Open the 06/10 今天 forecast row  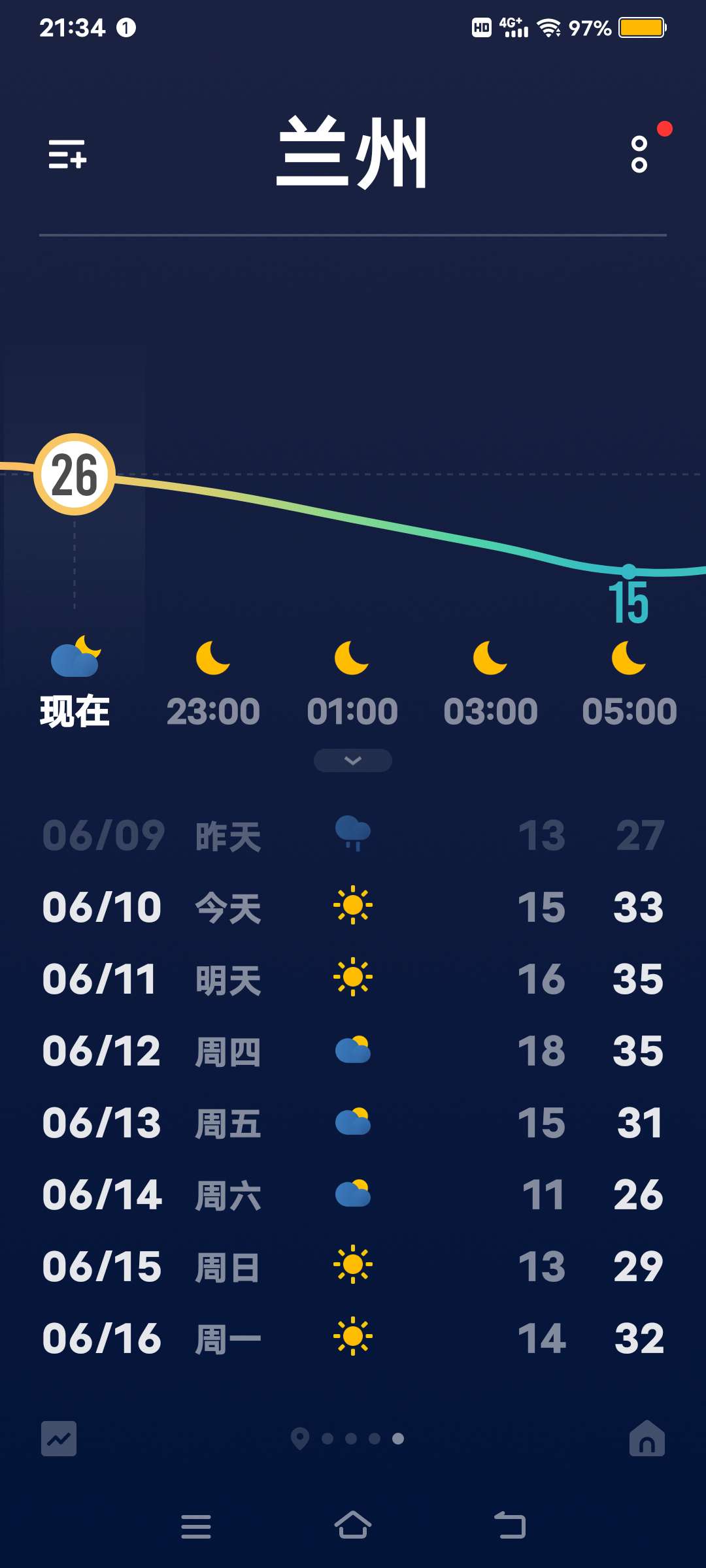(353, 907)
